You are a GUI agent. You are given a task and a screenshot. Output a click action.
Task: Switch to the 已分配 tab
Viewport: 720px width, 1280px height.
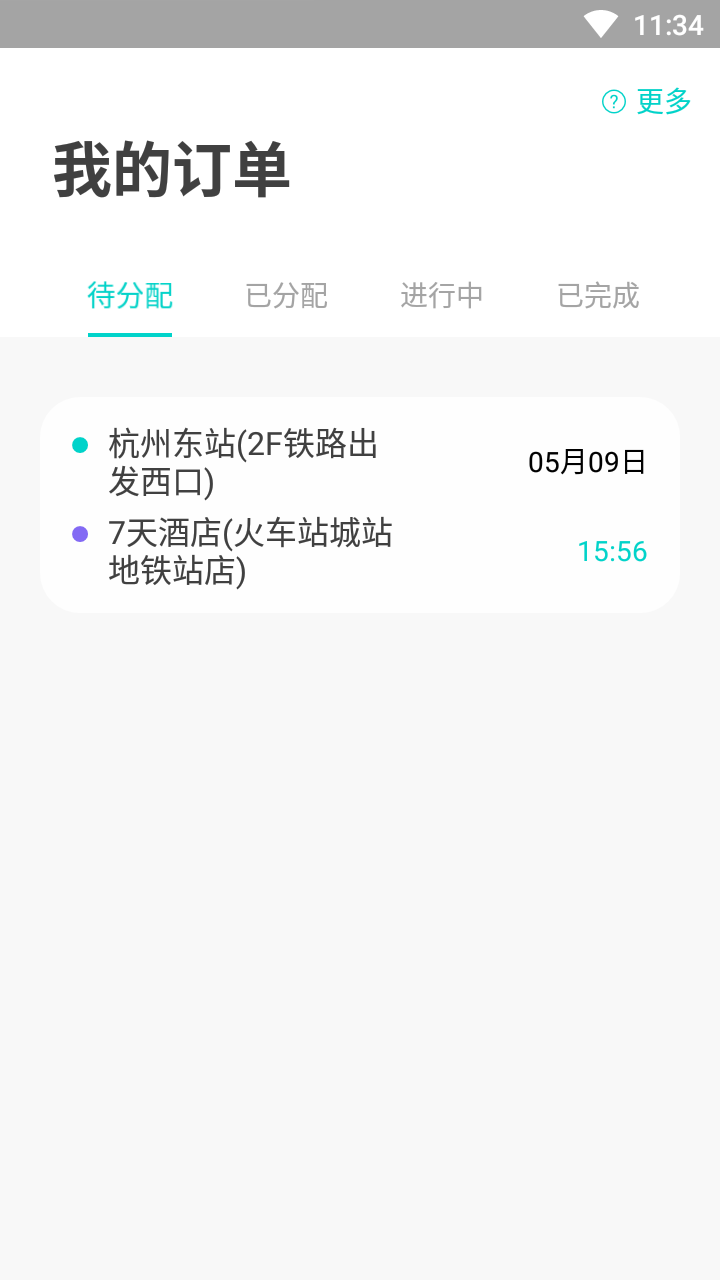[x=285, y=296]
